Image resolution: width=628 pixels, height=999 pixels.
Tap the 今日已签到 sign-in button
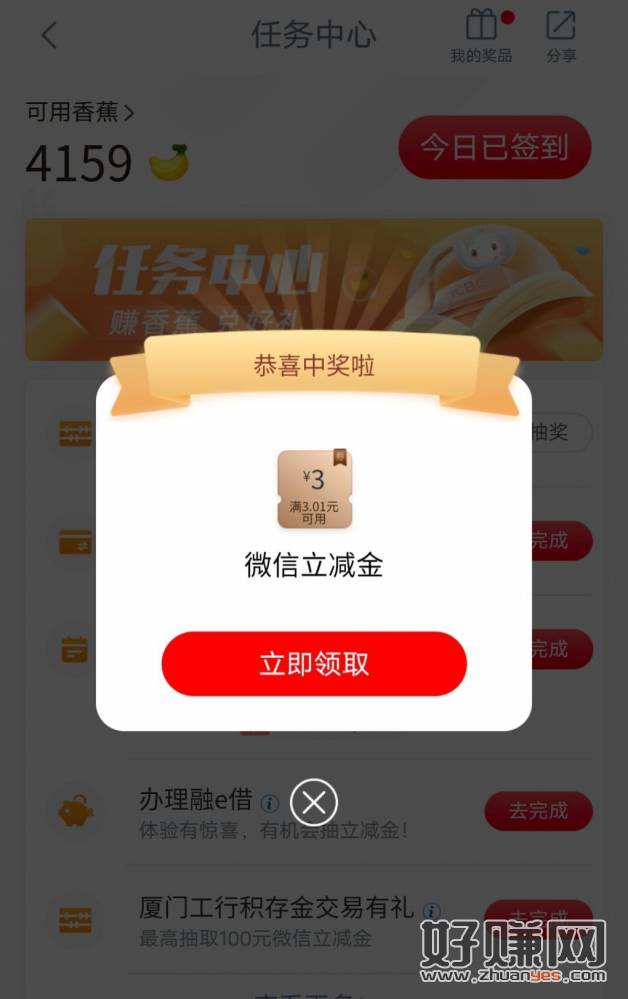[x=494, y=148]
